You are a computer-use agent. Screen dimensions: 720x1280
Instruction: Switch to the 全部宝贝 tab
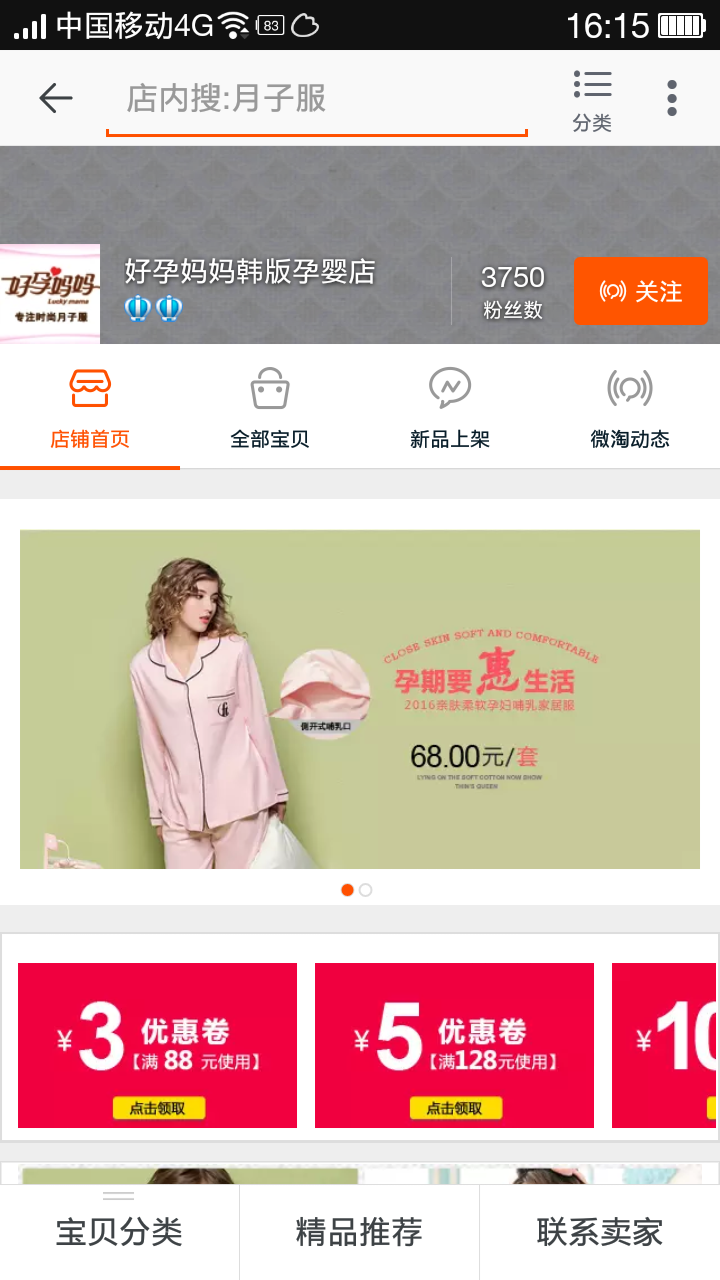270,410
